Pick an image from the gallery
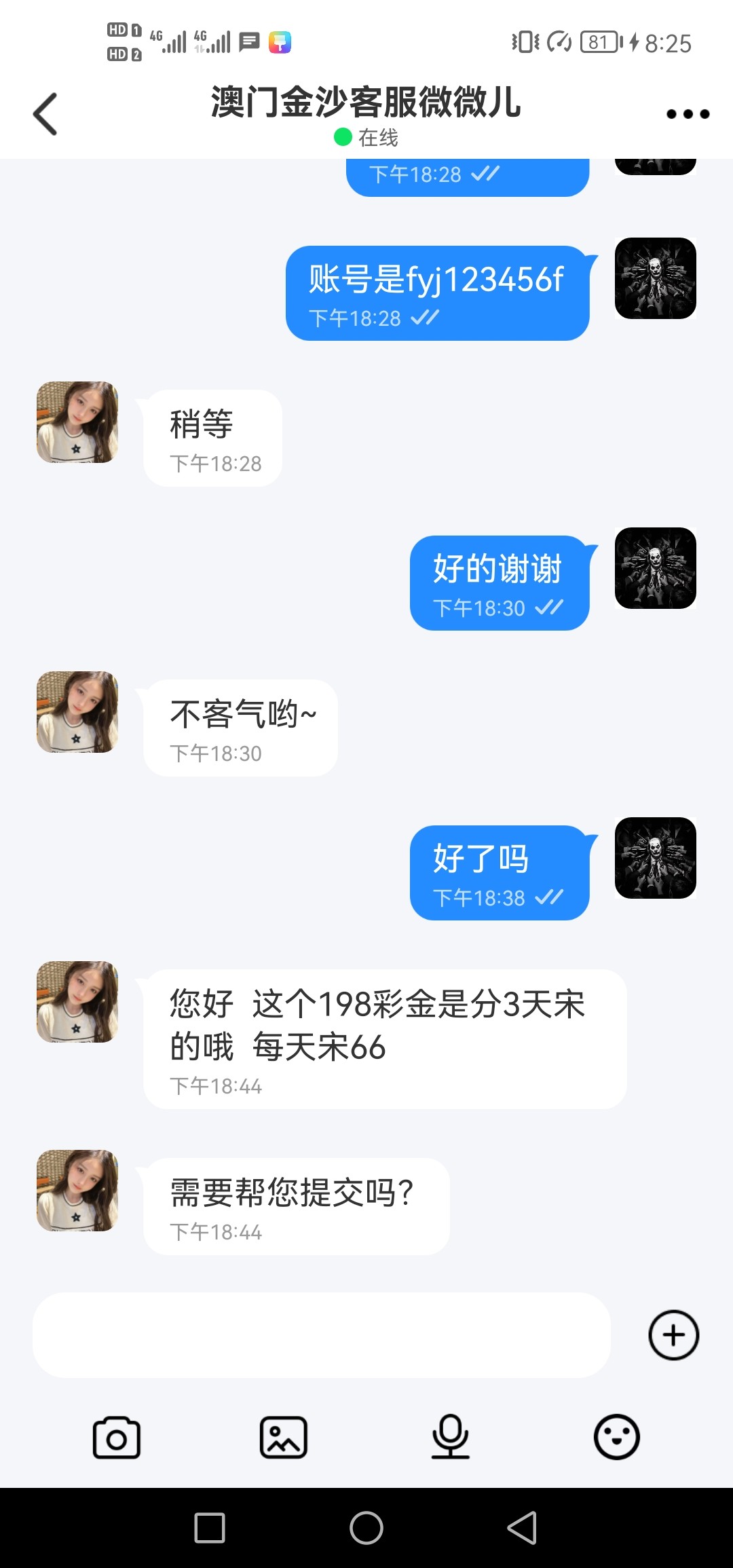The image size is (733, 1568). pyautogui.click(x=284, y=1437)
